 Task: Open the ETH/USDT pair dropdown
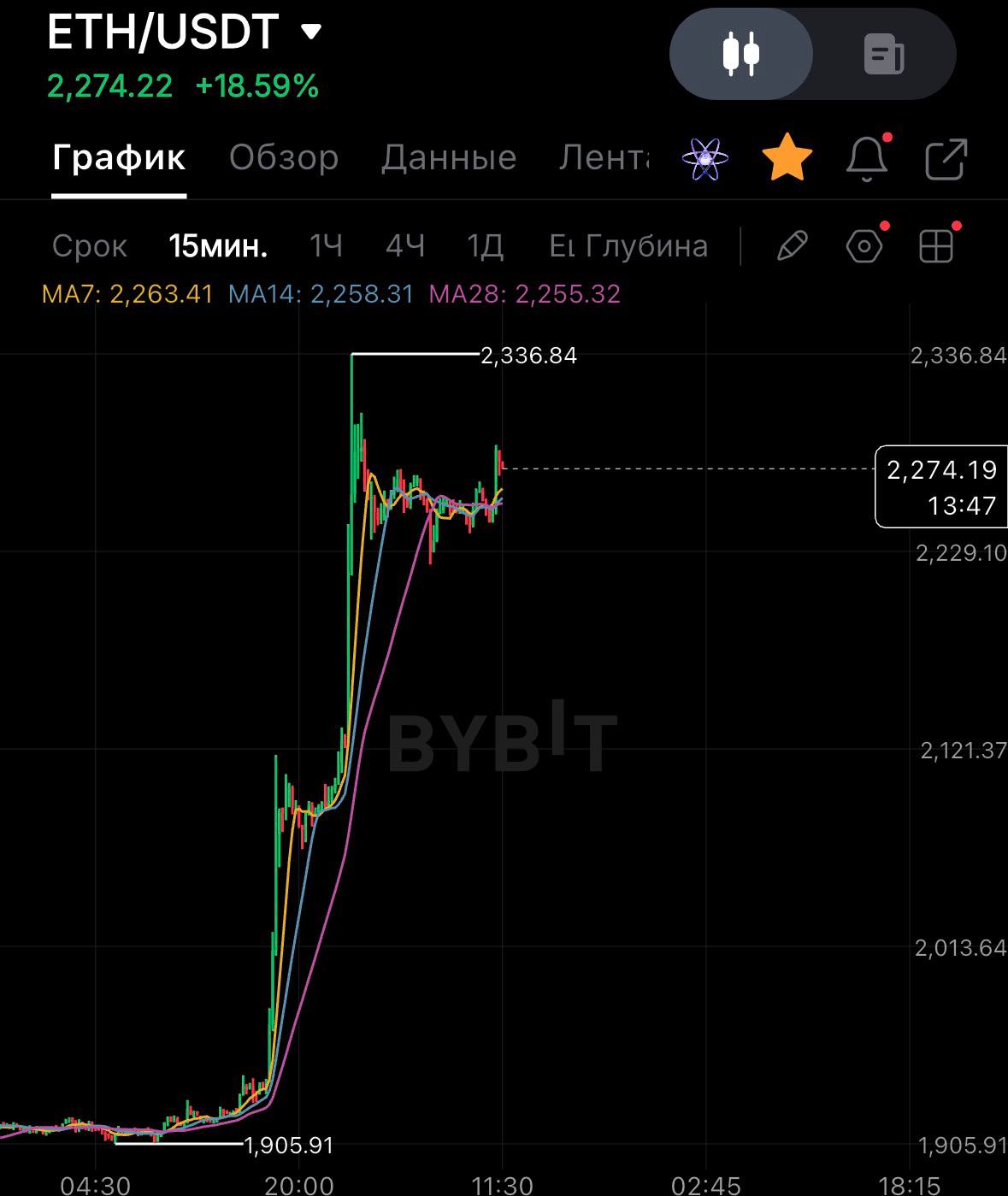(311, 32)
